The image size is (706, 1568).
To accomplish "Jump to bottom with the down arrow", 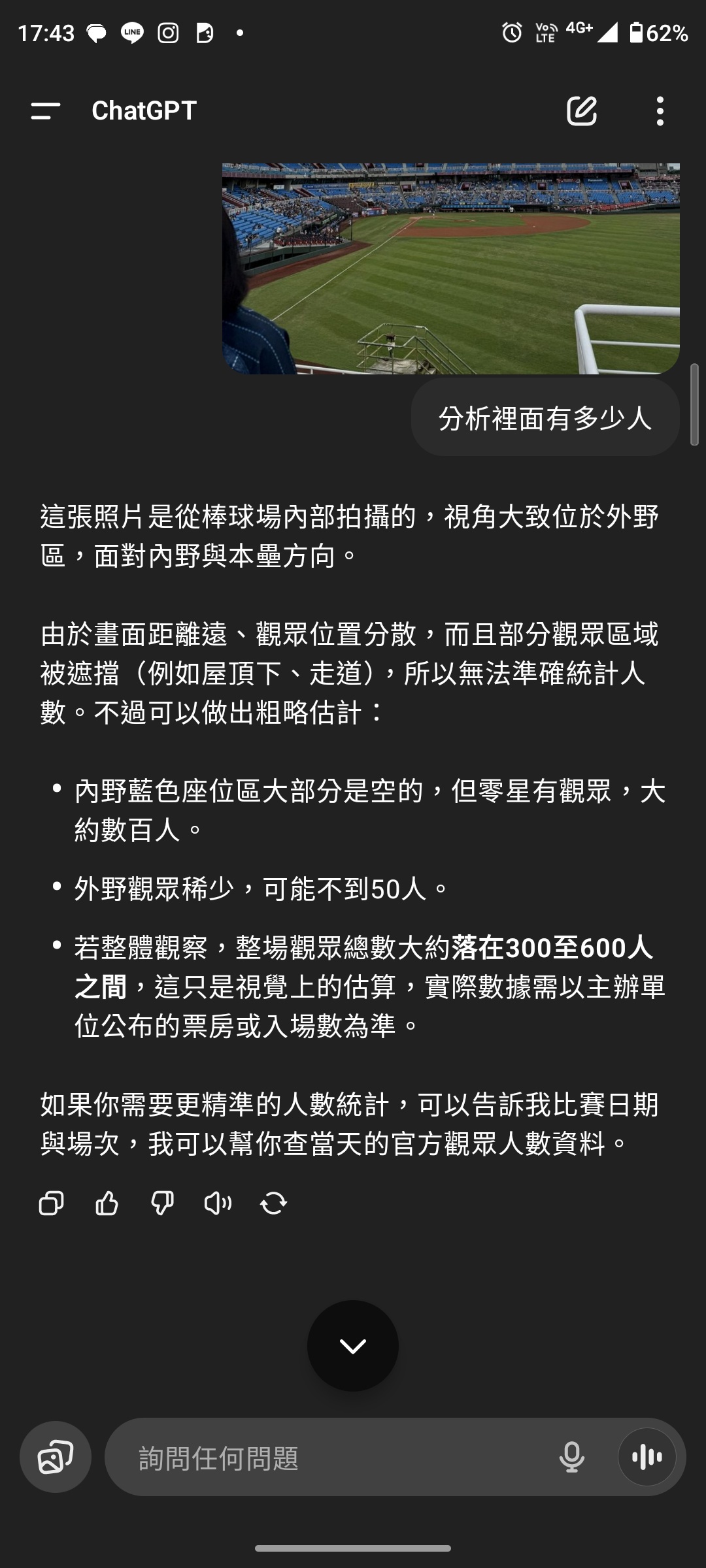I will 353,1346.
